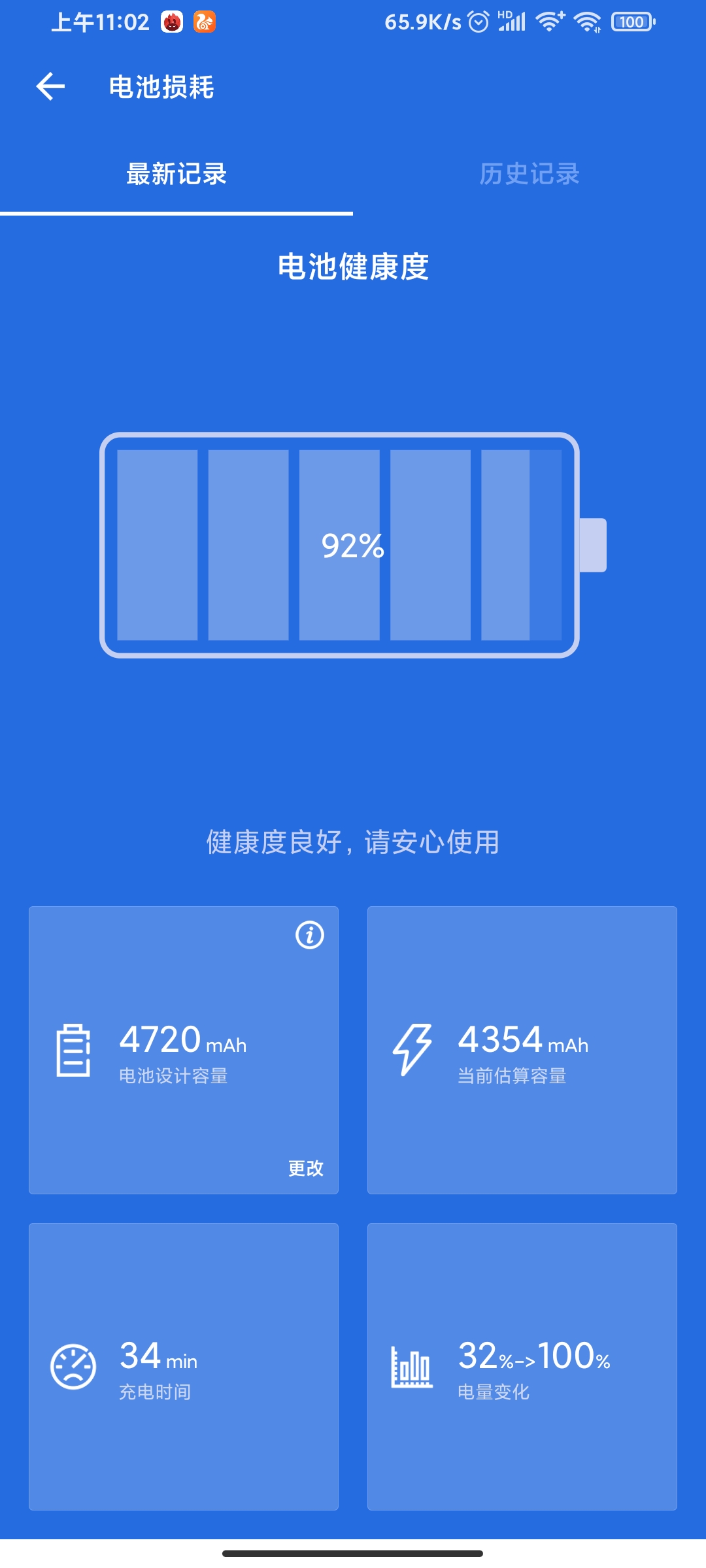Switch to the 历史记录 tab

tap(529, 174)
